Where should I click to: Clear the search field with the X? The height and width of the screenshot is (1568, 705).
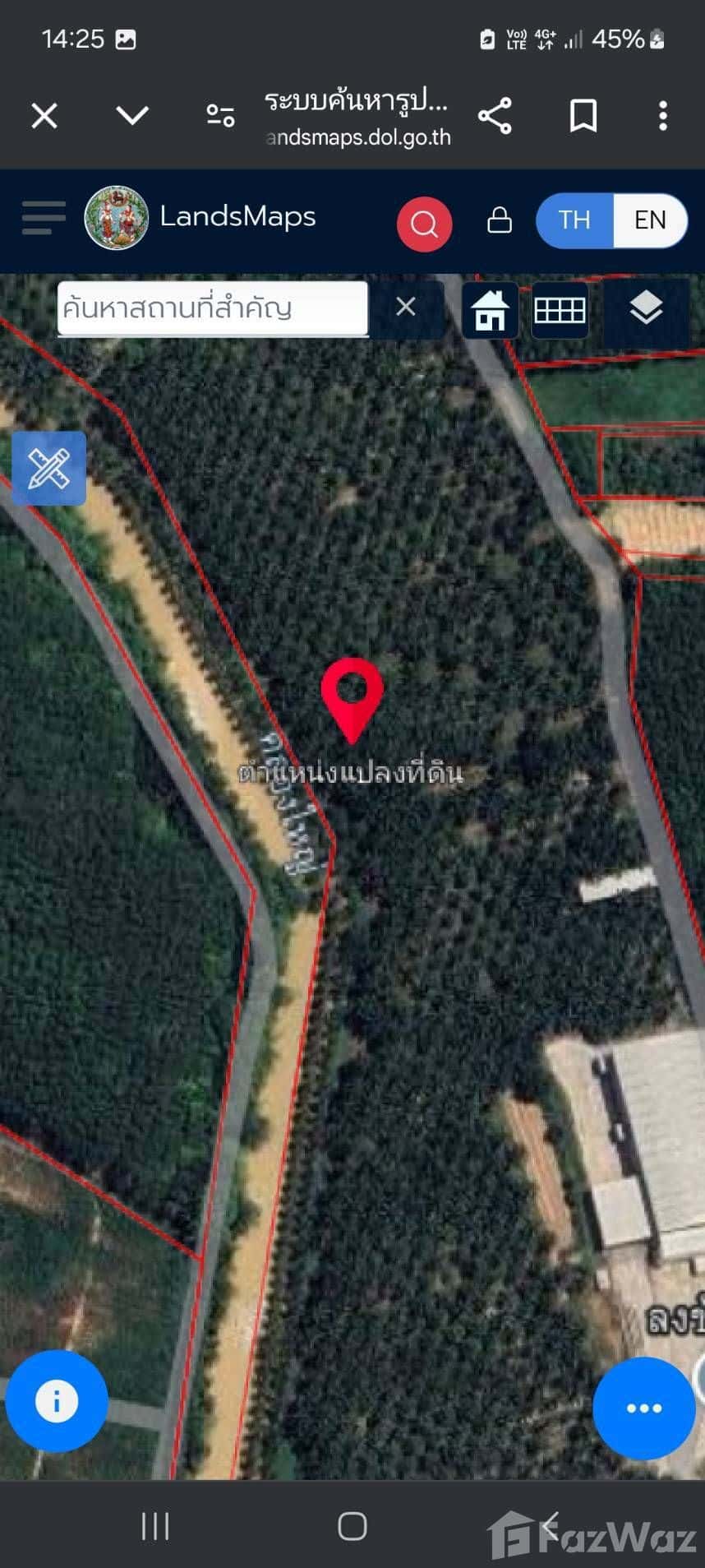(x=407, y=308)
